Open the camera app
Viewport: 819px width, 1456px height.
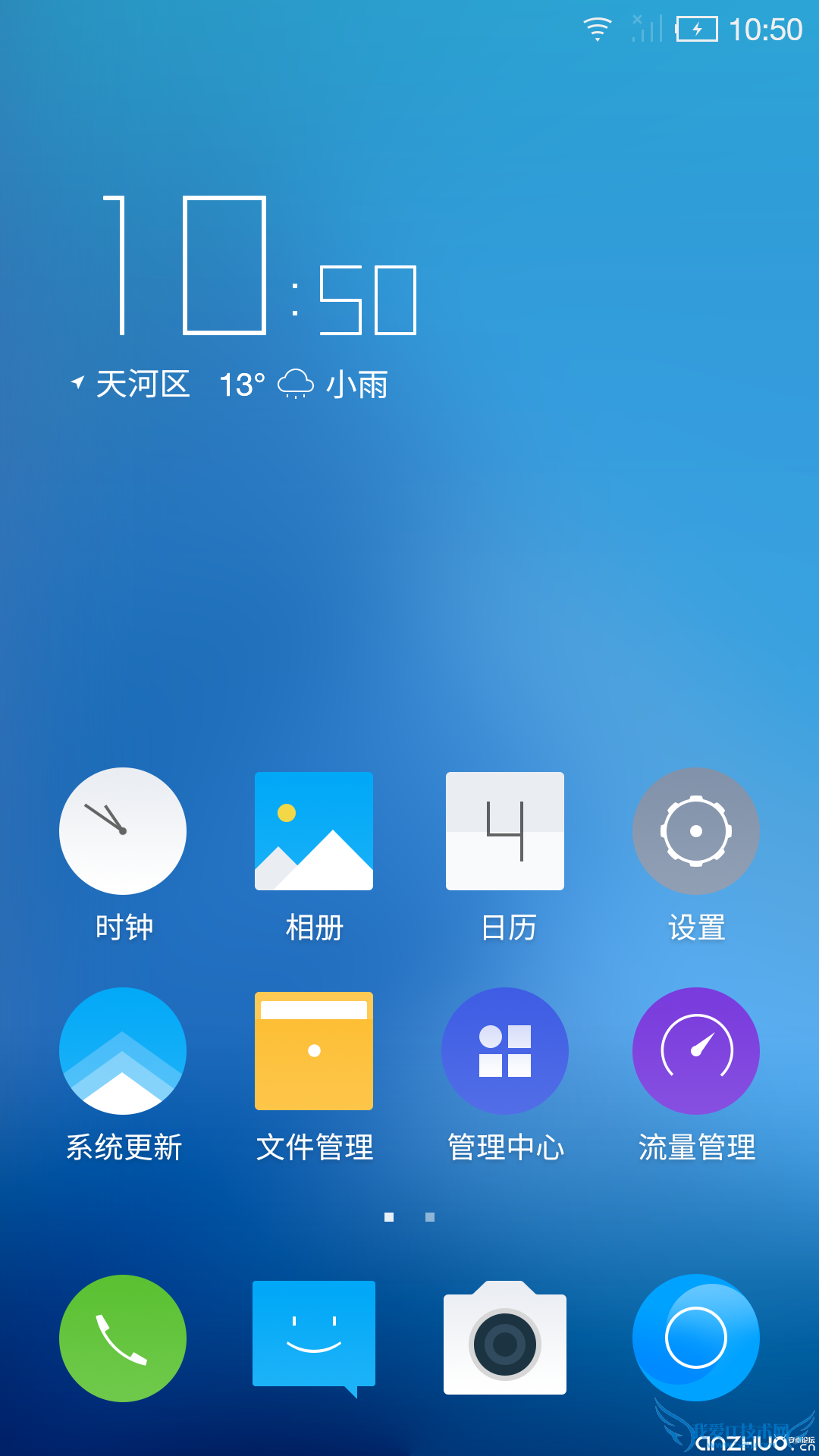click(x=505, y=1340)
